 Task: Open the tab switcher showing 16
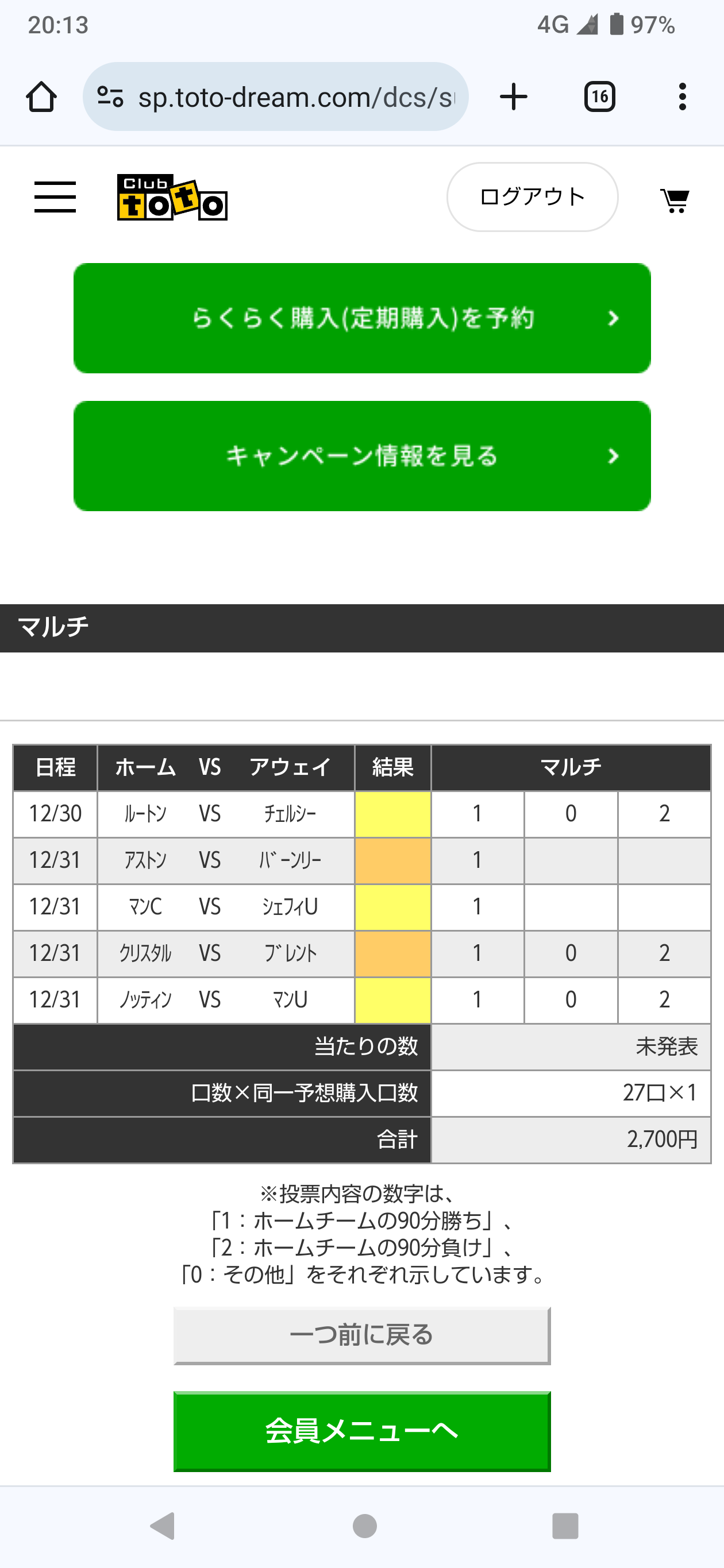[x=600, y=97]
